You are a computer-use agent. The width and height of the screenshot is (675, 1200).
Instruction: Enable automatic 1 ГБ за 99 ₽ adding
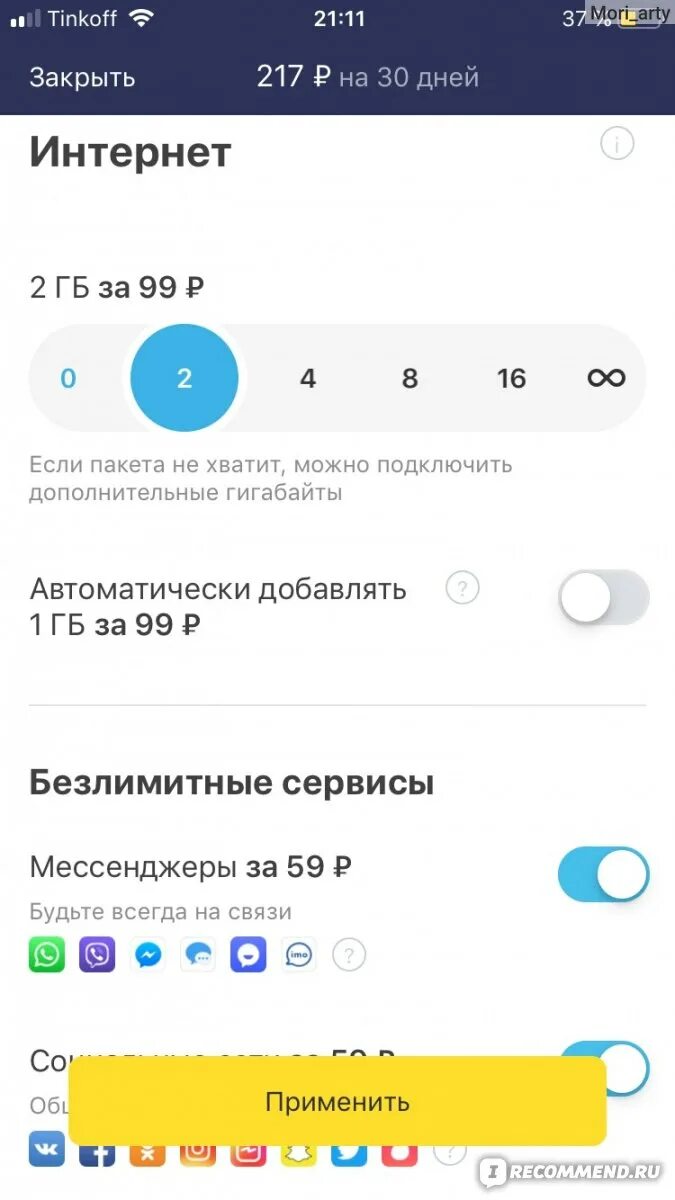tap(604, 598)
